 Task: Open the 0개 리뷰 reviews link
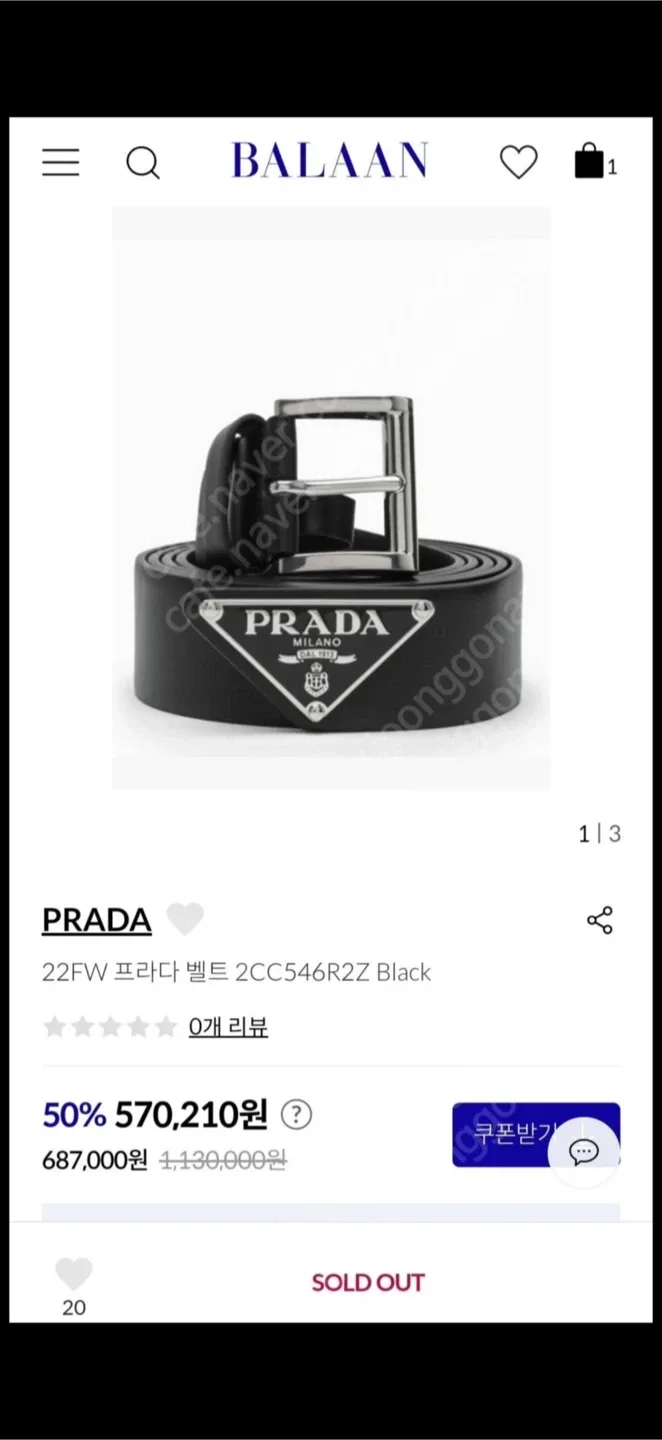point(228,1026)
